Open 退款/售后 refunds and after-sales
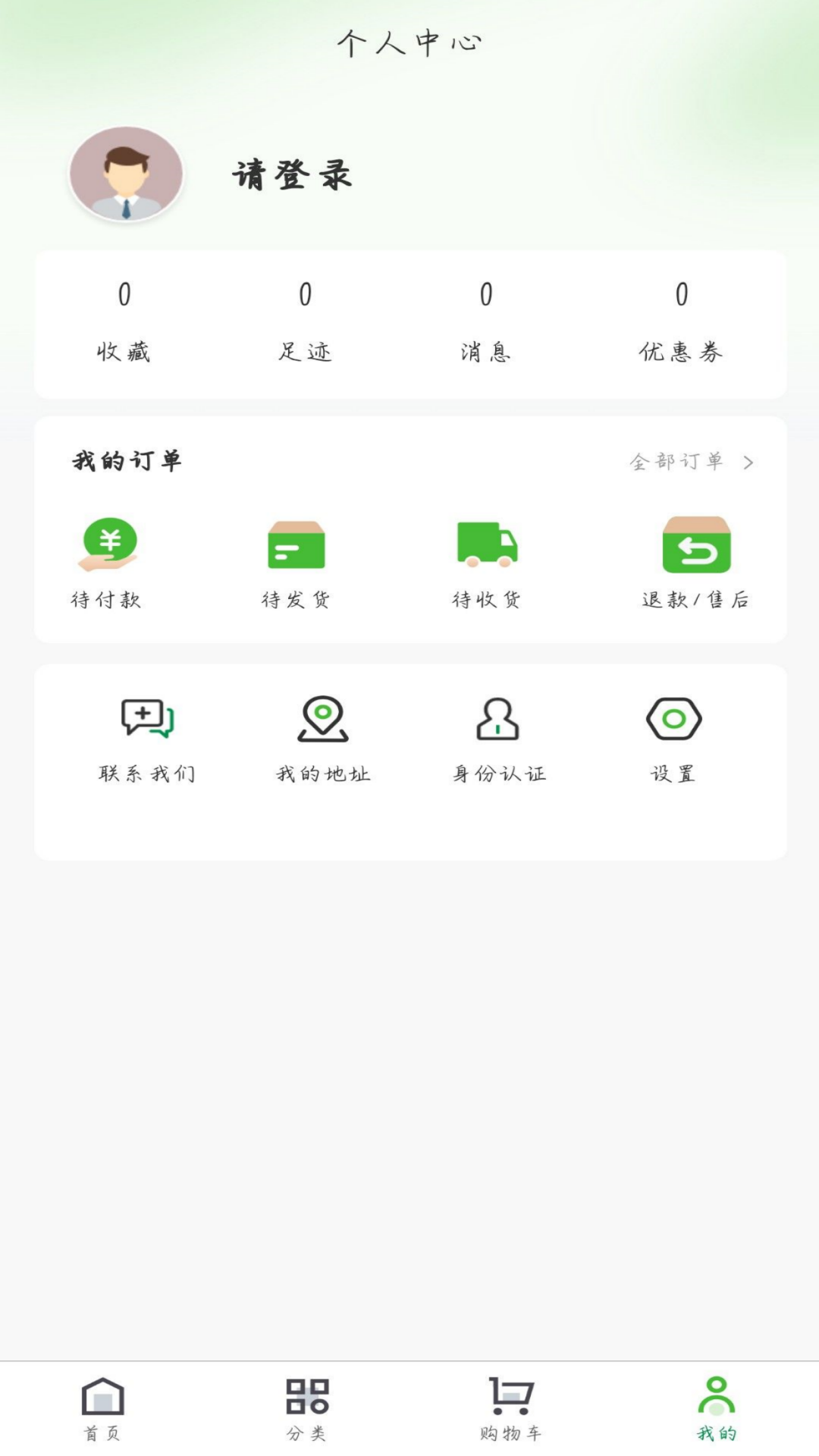 pyautogui.click(x=695, y=563)
